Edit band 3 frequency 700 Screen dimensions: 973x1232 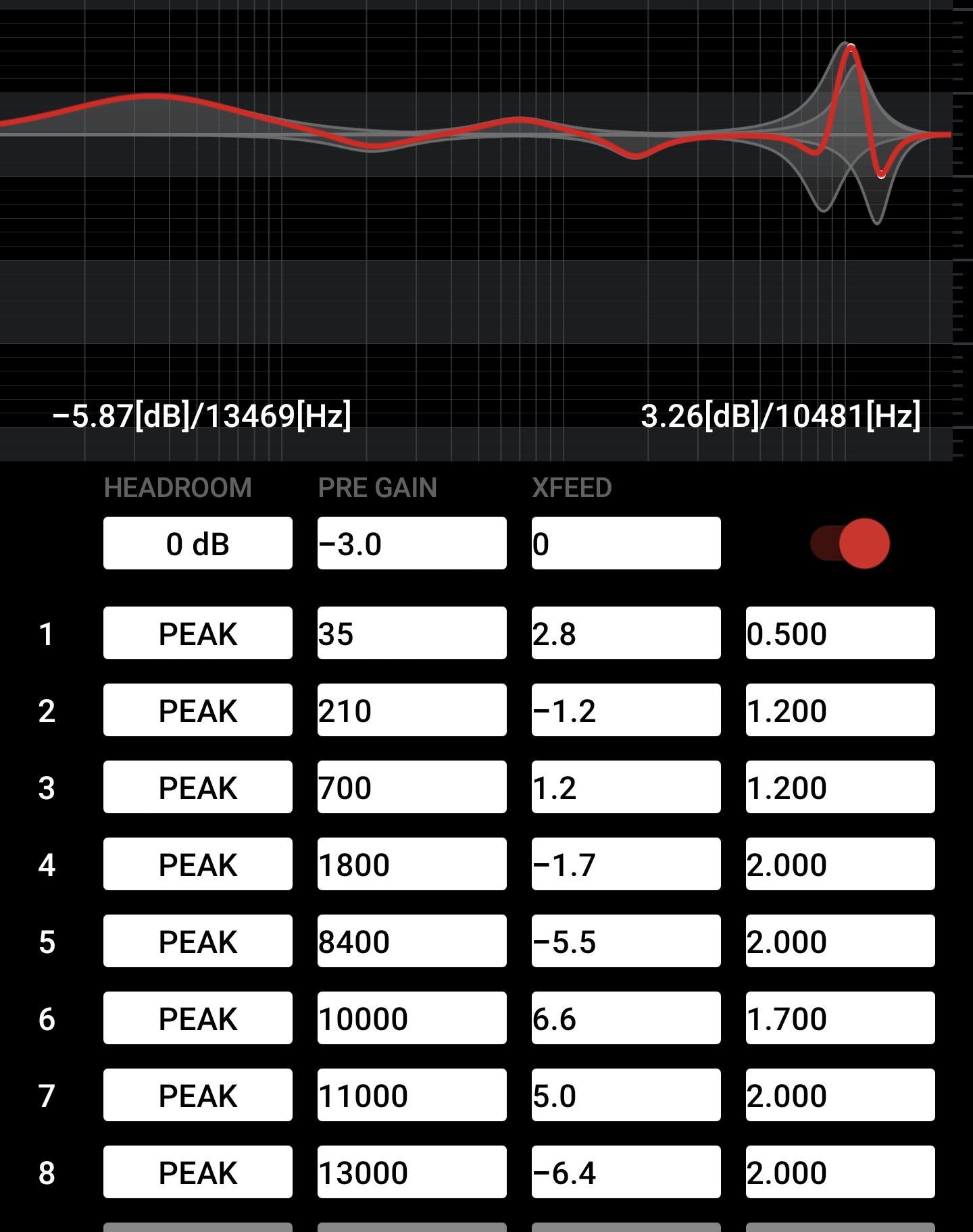pos(411,788)
